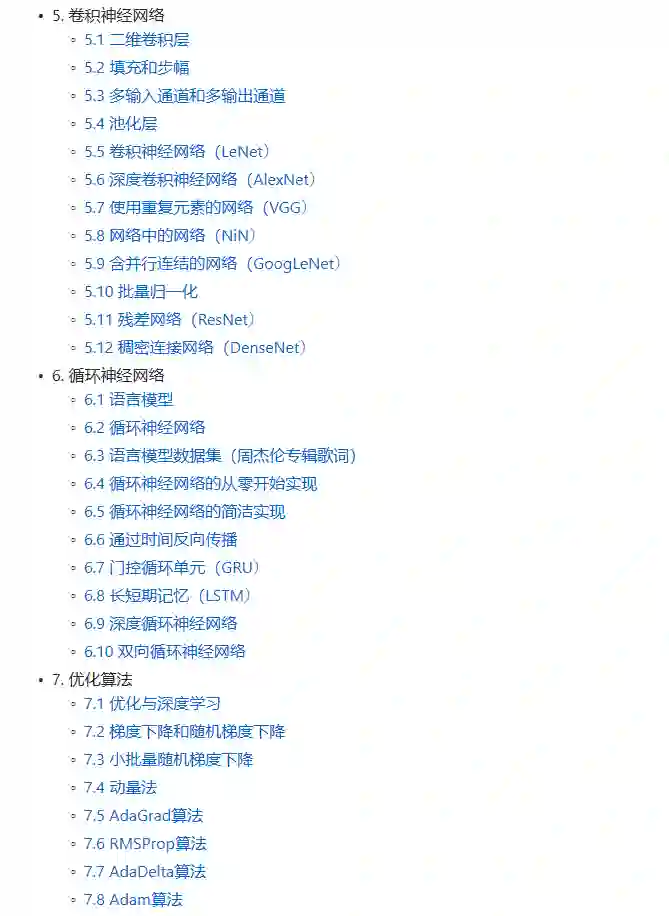
Task: Open section 7.8 Adam算法
Action: click(132, 900)
